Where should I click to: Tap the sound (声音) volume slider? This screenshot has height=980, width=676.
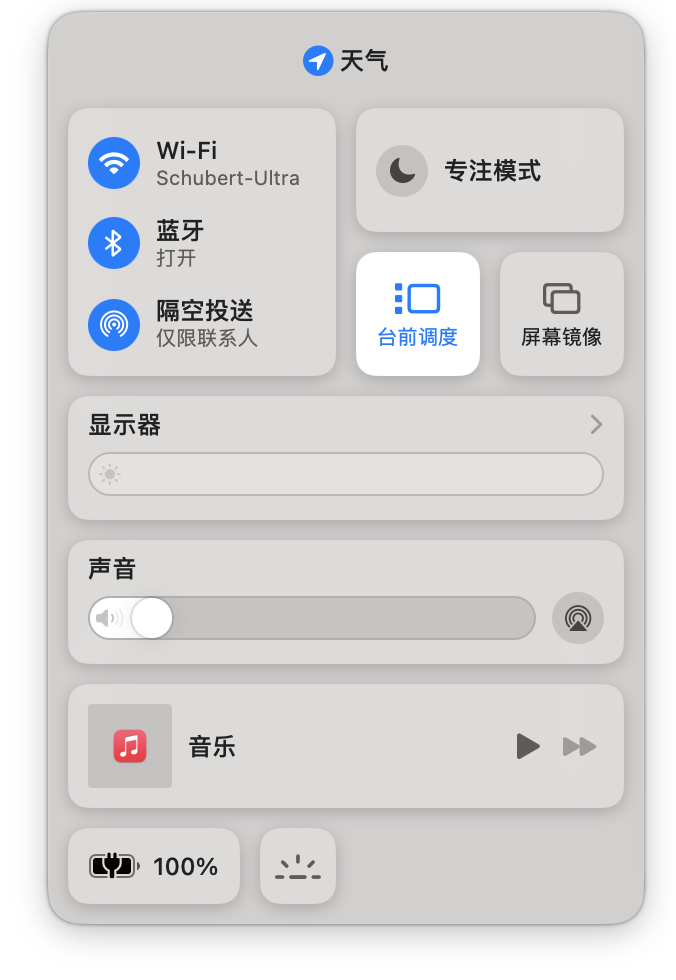(312, 618)
